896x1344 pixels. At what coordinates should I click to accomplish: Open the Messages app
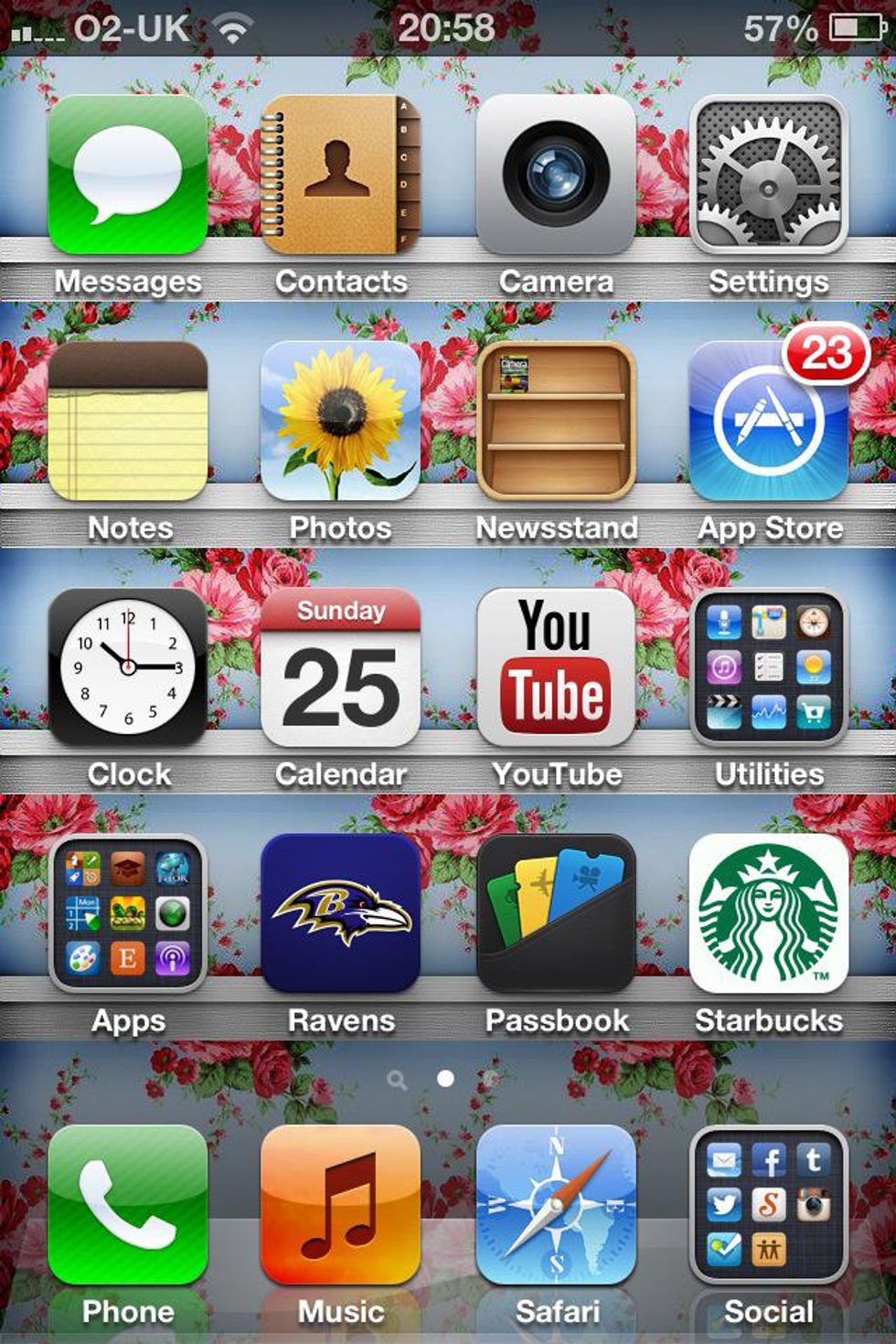point(128,175)
